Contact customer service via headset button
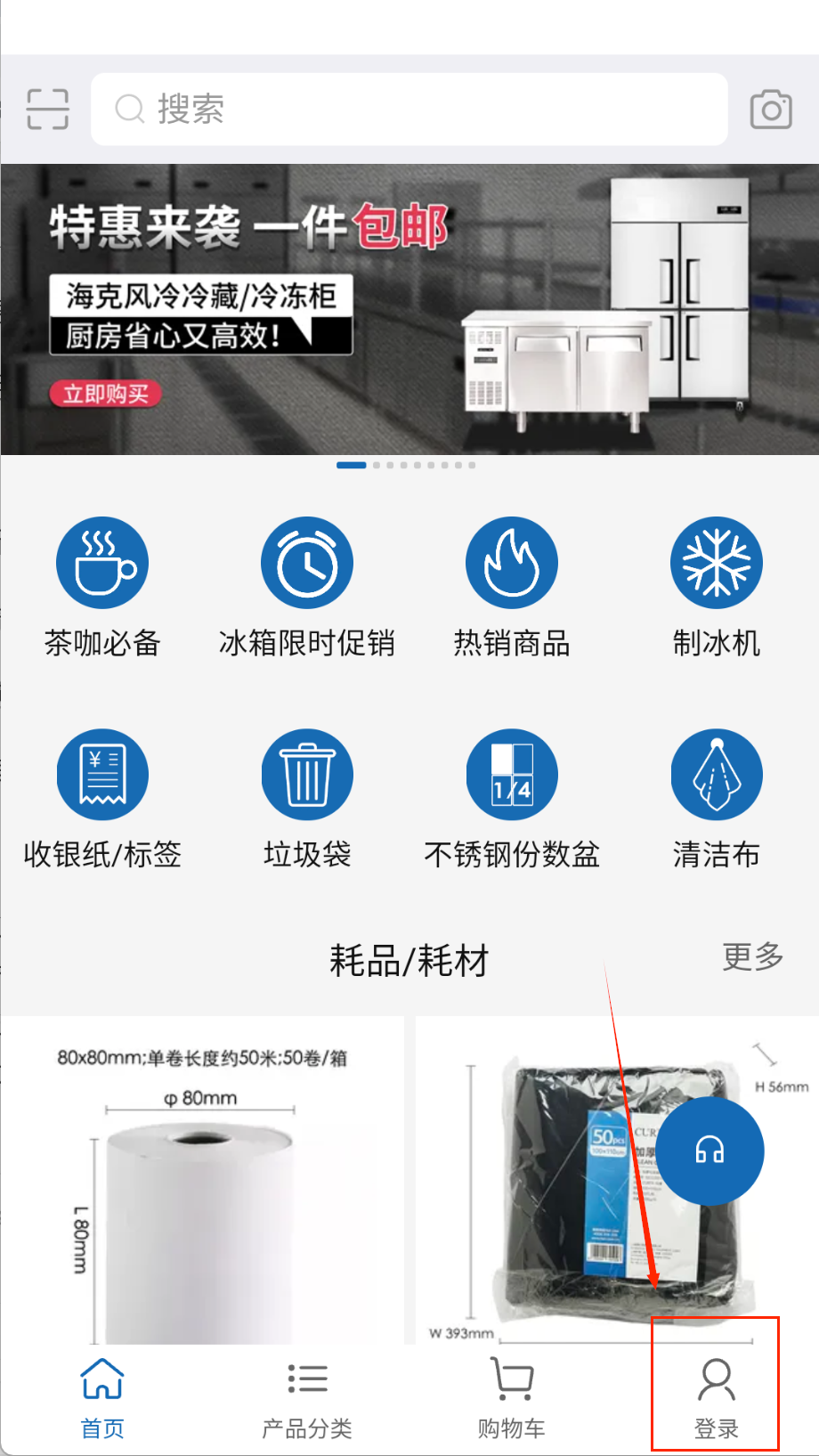Screen dimensions: 819x1456 (710, 1151)
